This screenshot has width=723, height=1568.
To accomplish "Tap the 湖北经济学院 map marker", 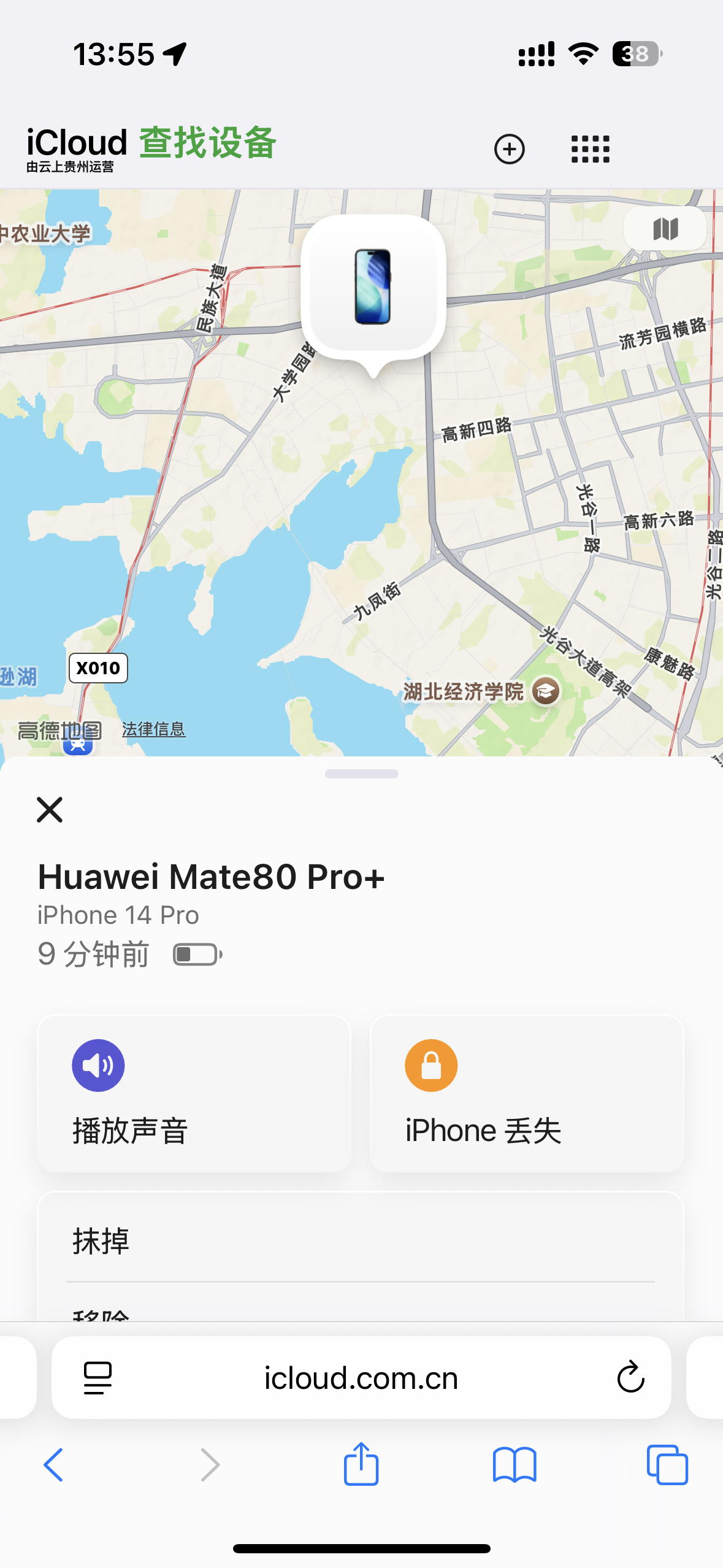I will (x=545, y=691).
